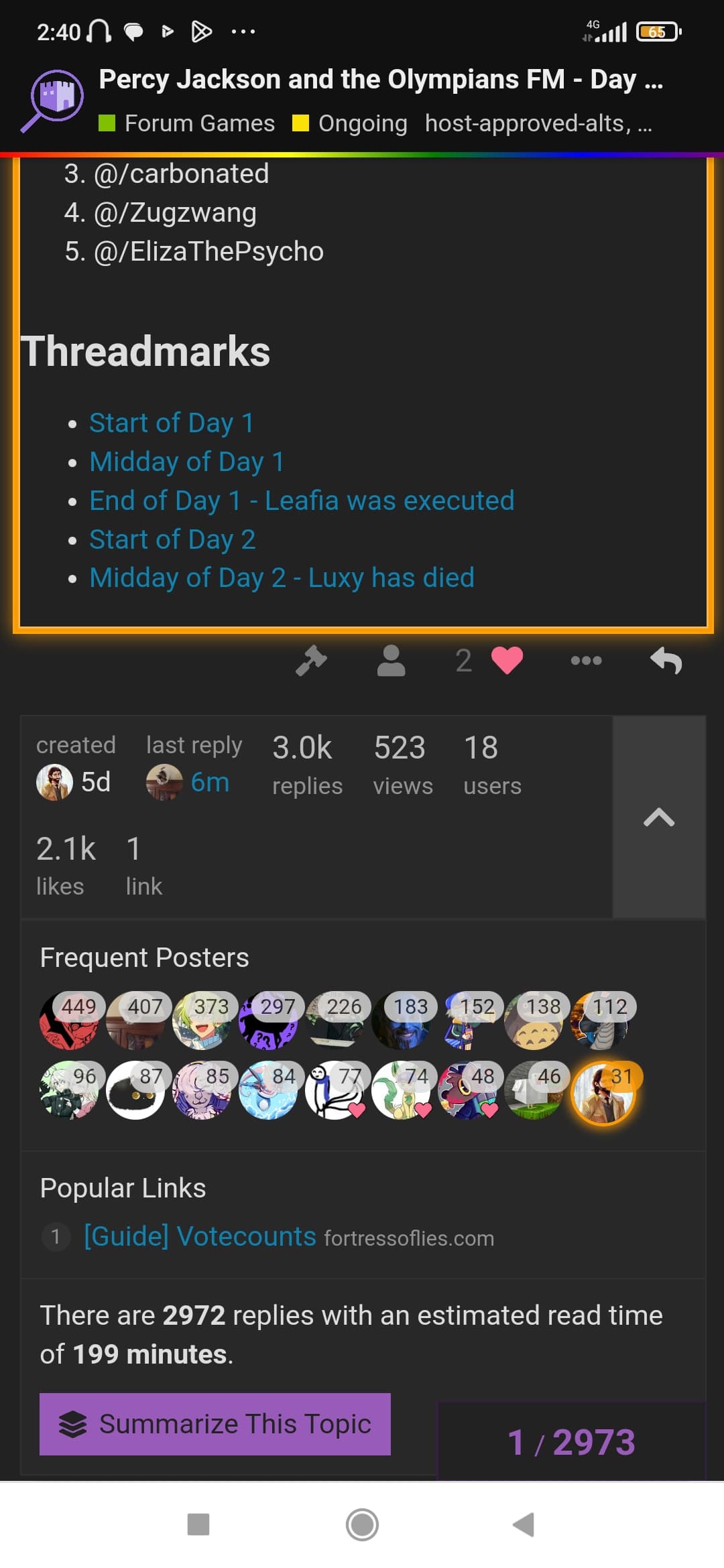Open the post's three-dot more menu
724x1568 pixels.
(x=586, y=661)
